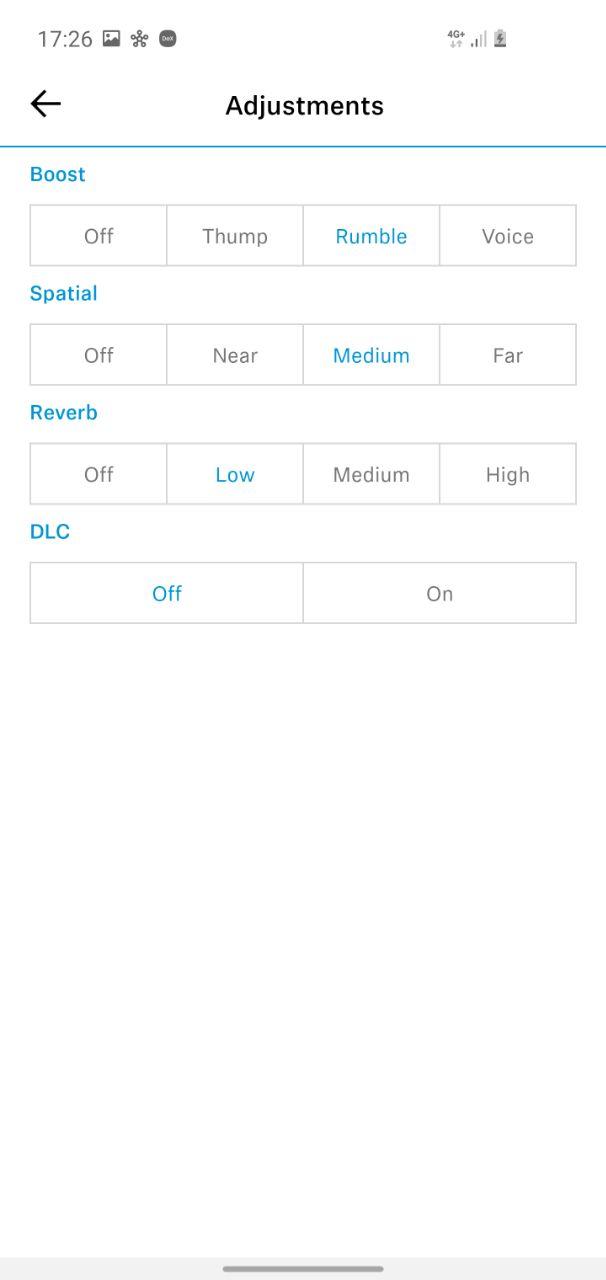Switch Reverb to High
The width and height of the screenshot is (606, 1280).
(508, 474)
